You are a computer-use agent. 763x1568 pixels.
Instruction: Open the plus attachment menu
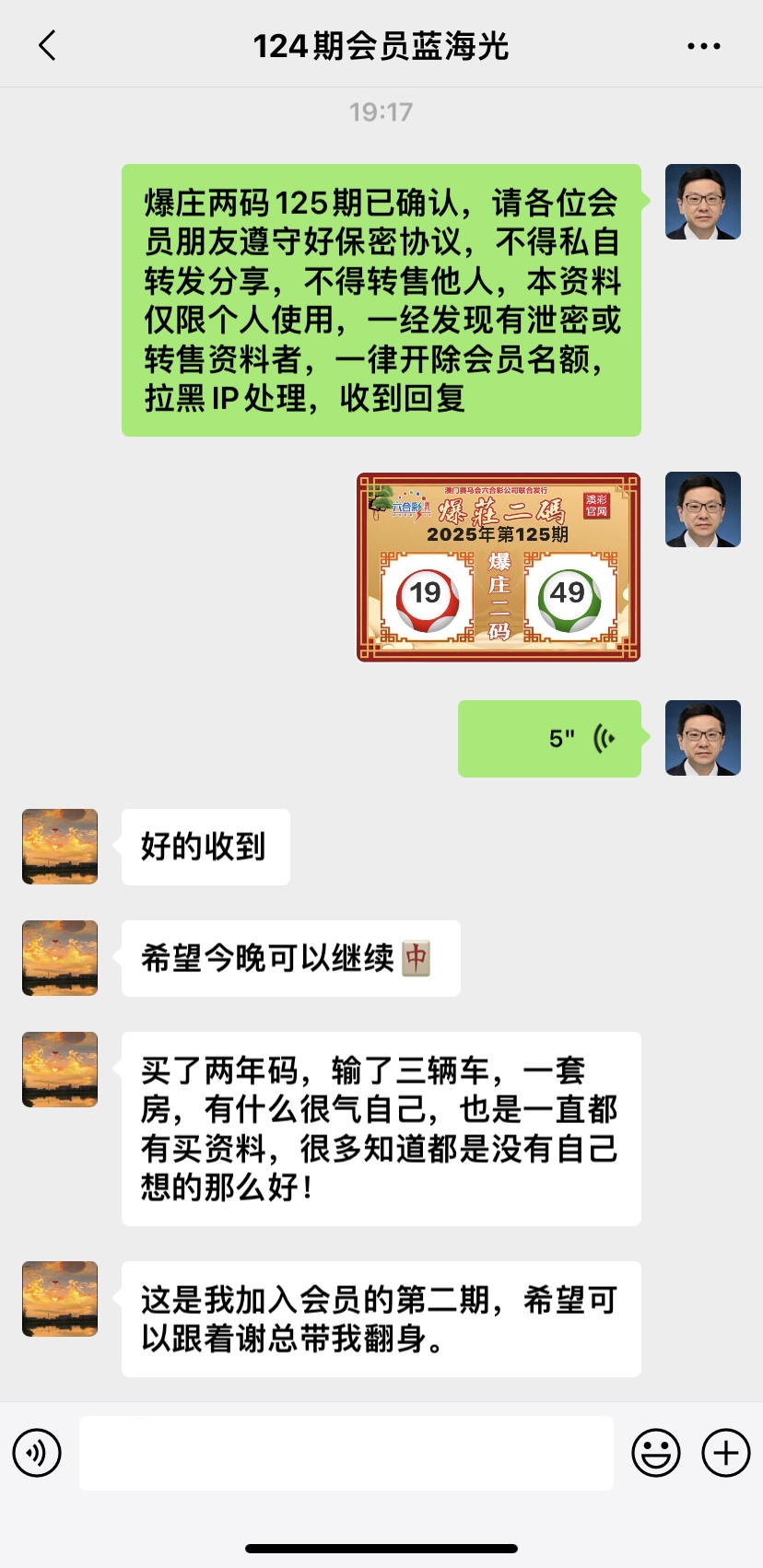pos(725,1453)
